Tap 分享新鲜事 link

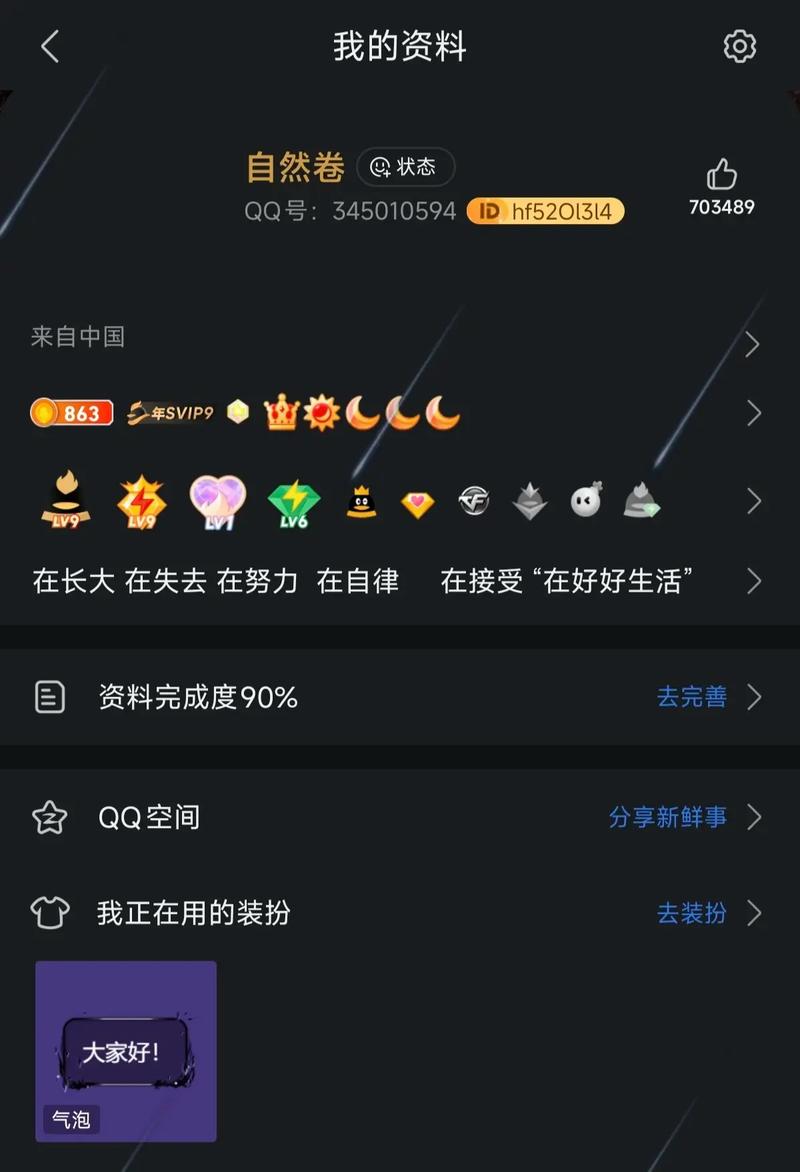[667, 817]
